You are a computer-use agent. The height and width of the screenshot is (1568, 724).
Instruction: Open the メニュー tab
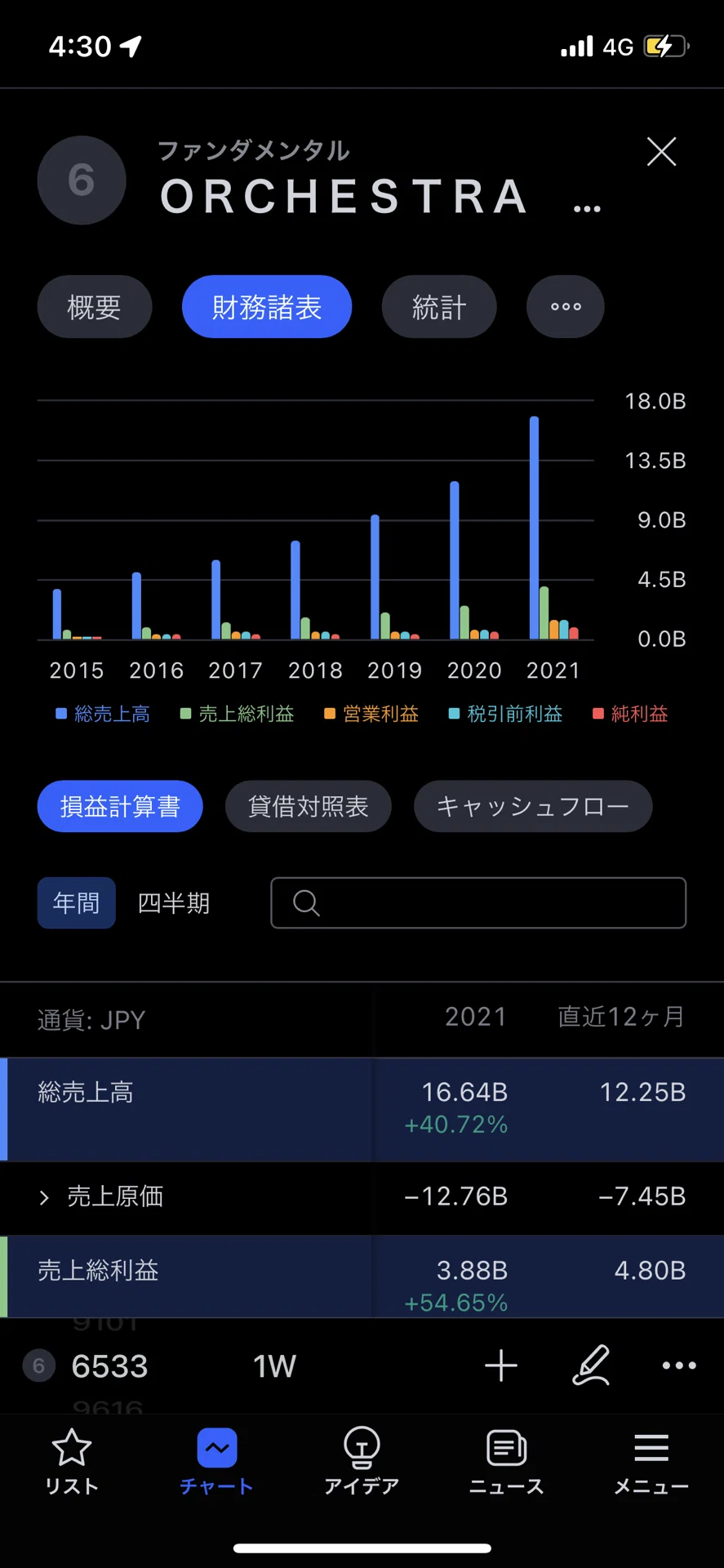651,1462
